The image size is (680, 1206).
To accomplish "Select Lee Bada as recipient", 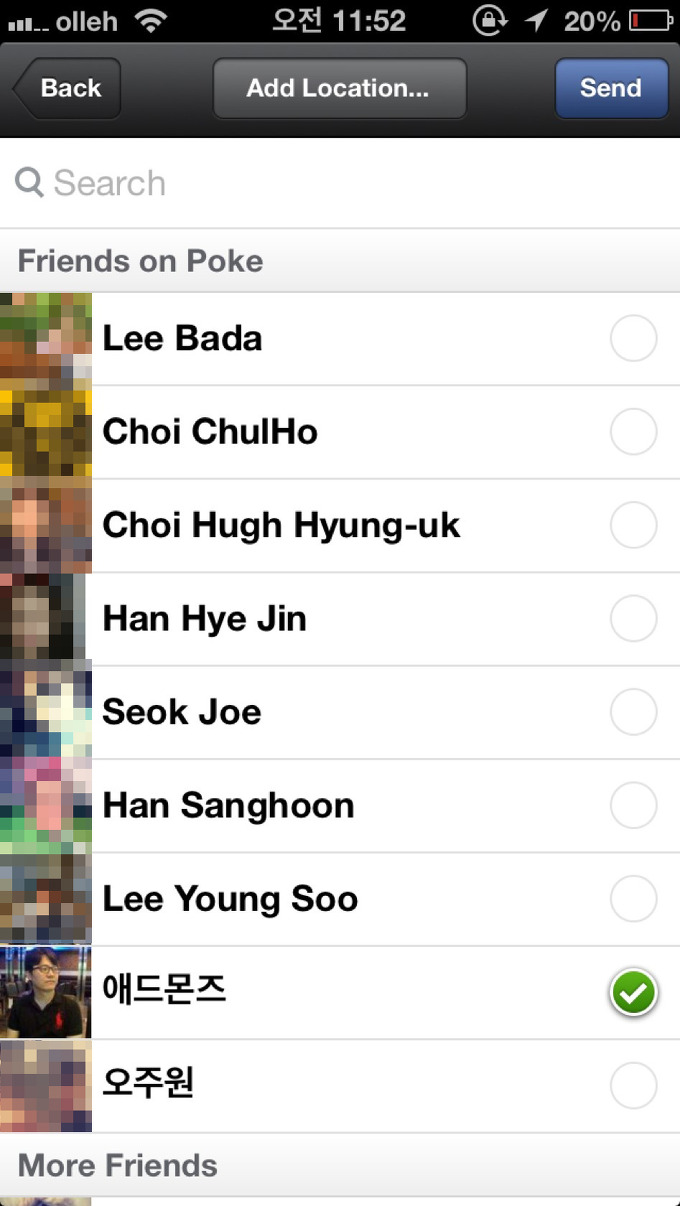I will tap(633, 339).
